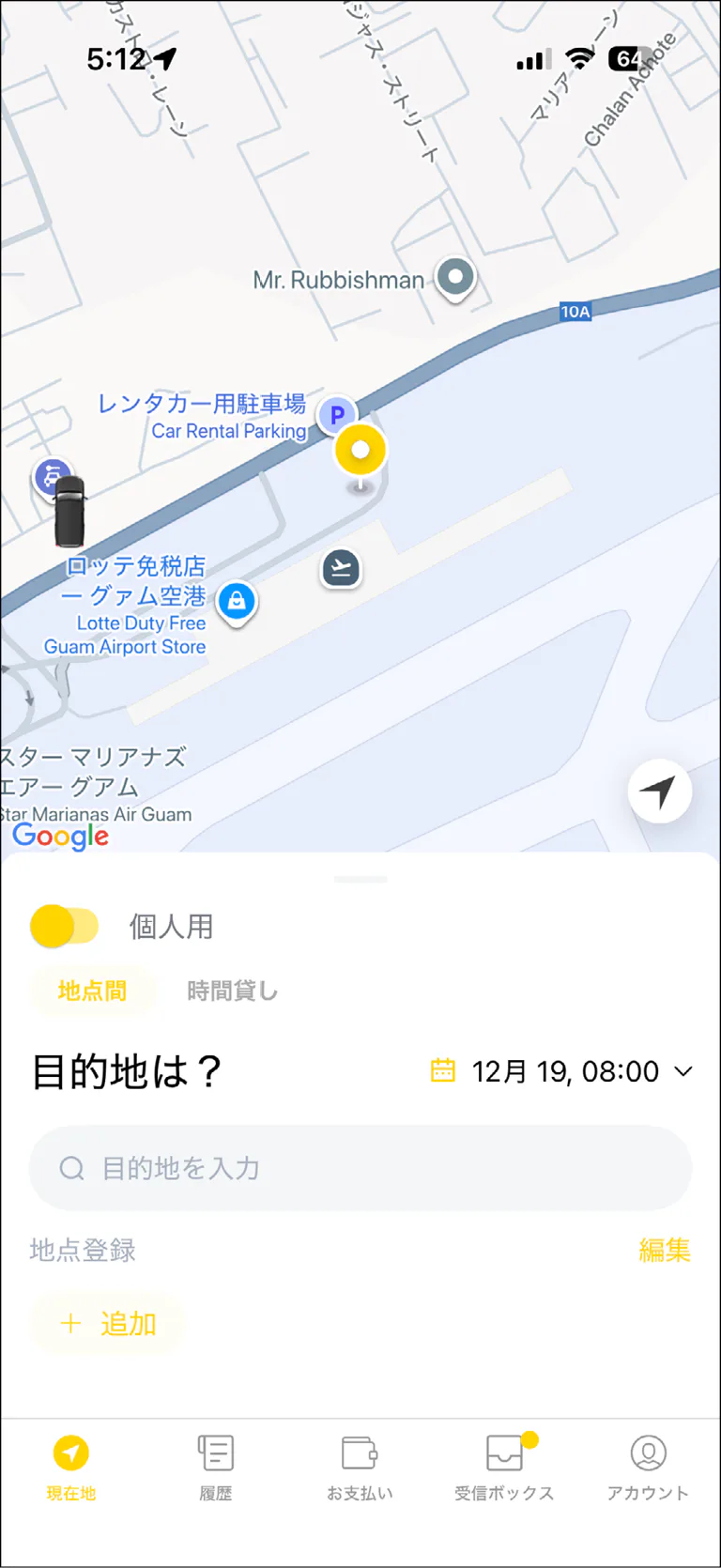Select the 地点間 ride mode

click(x=92, y=991)
